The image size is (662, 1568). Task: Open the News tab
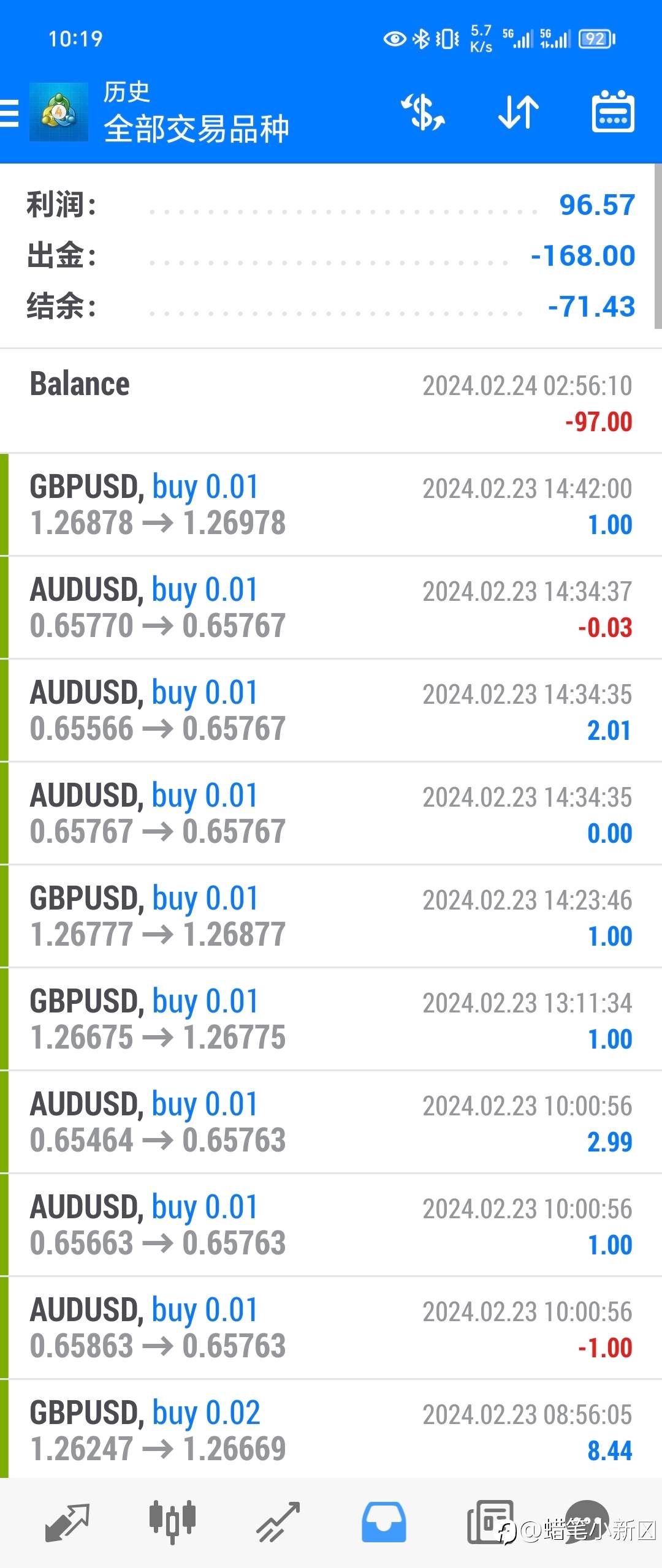(x=490, y=1523)
